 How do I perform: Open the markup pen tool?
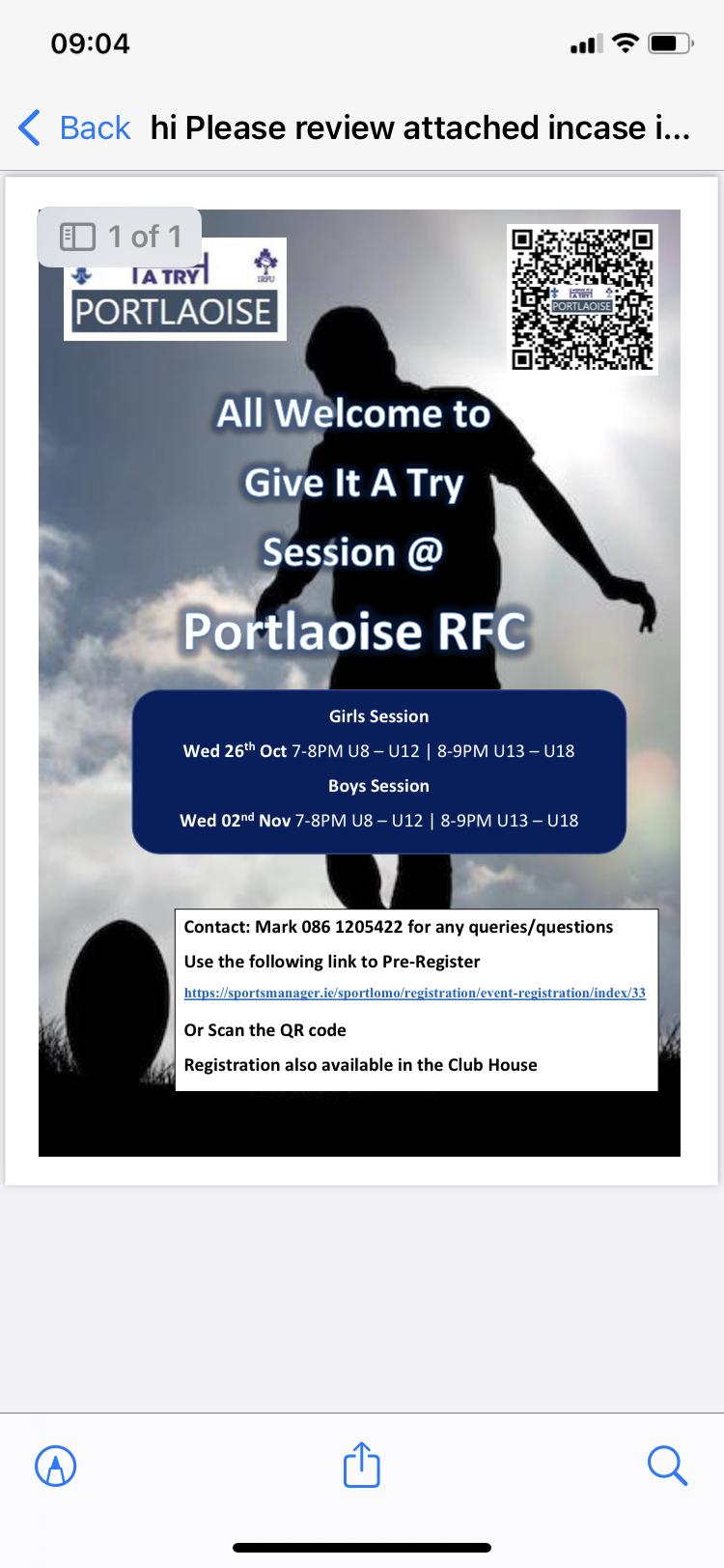[56, 1466]
